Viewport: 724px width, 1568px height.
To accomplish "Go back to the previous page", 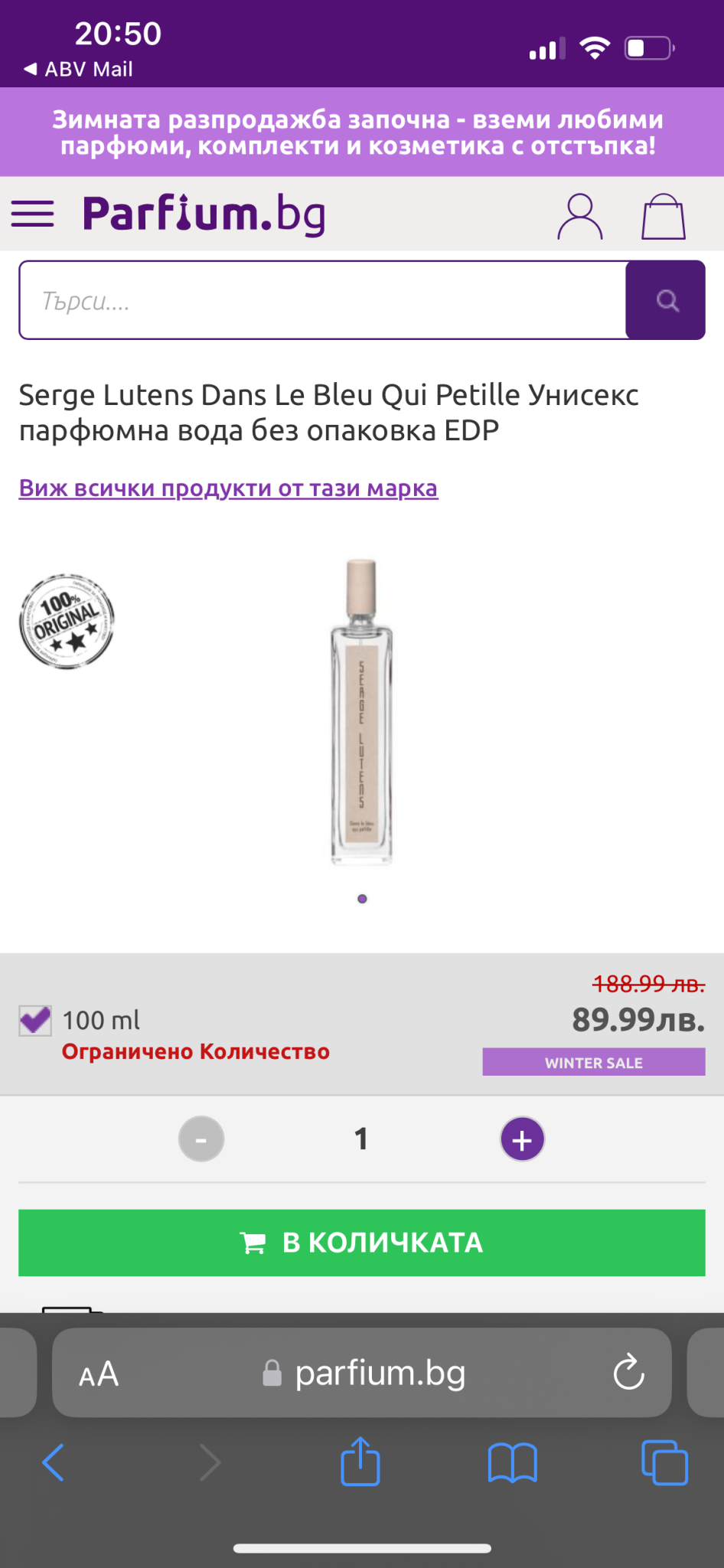I will pos(54,1463).
